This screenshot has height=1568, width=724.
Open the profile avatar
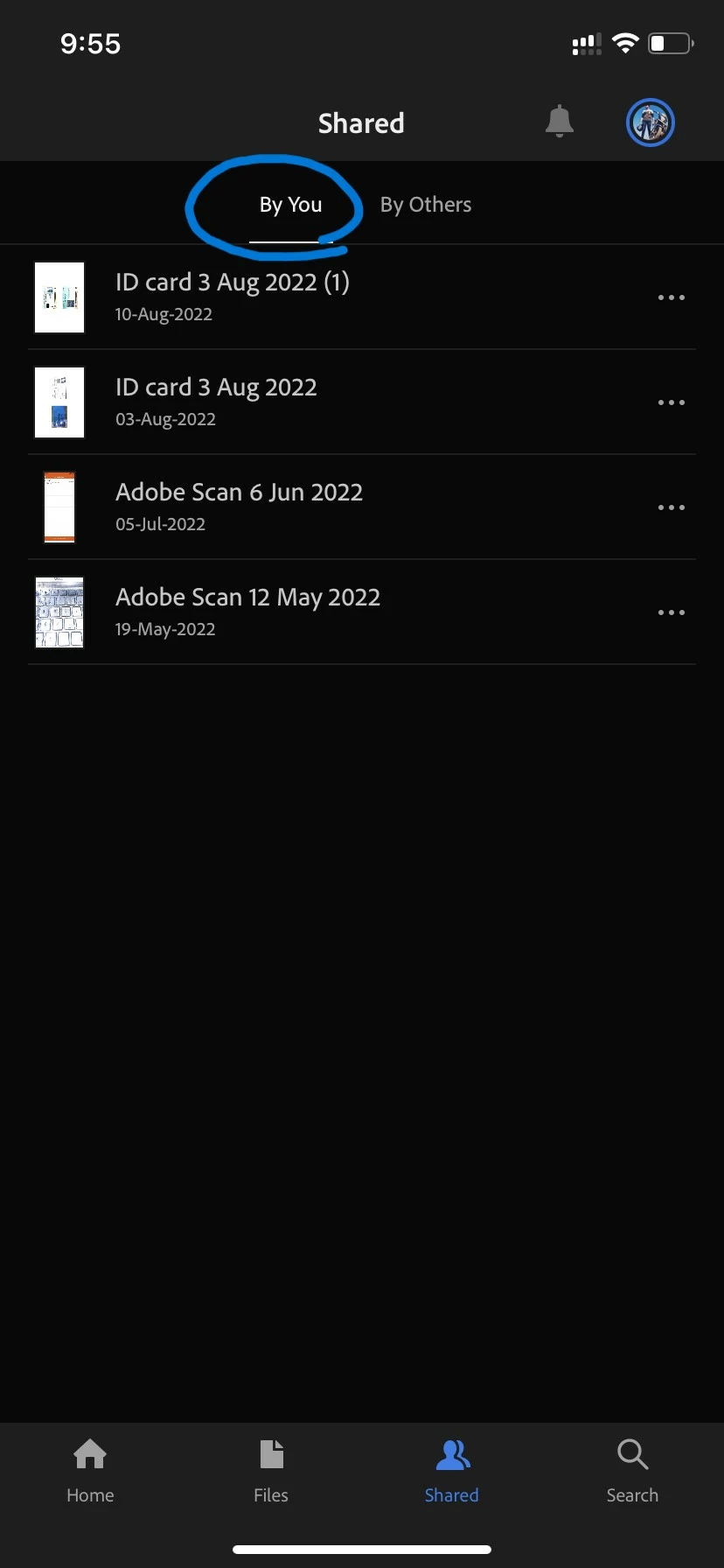(x=650, y=122)
